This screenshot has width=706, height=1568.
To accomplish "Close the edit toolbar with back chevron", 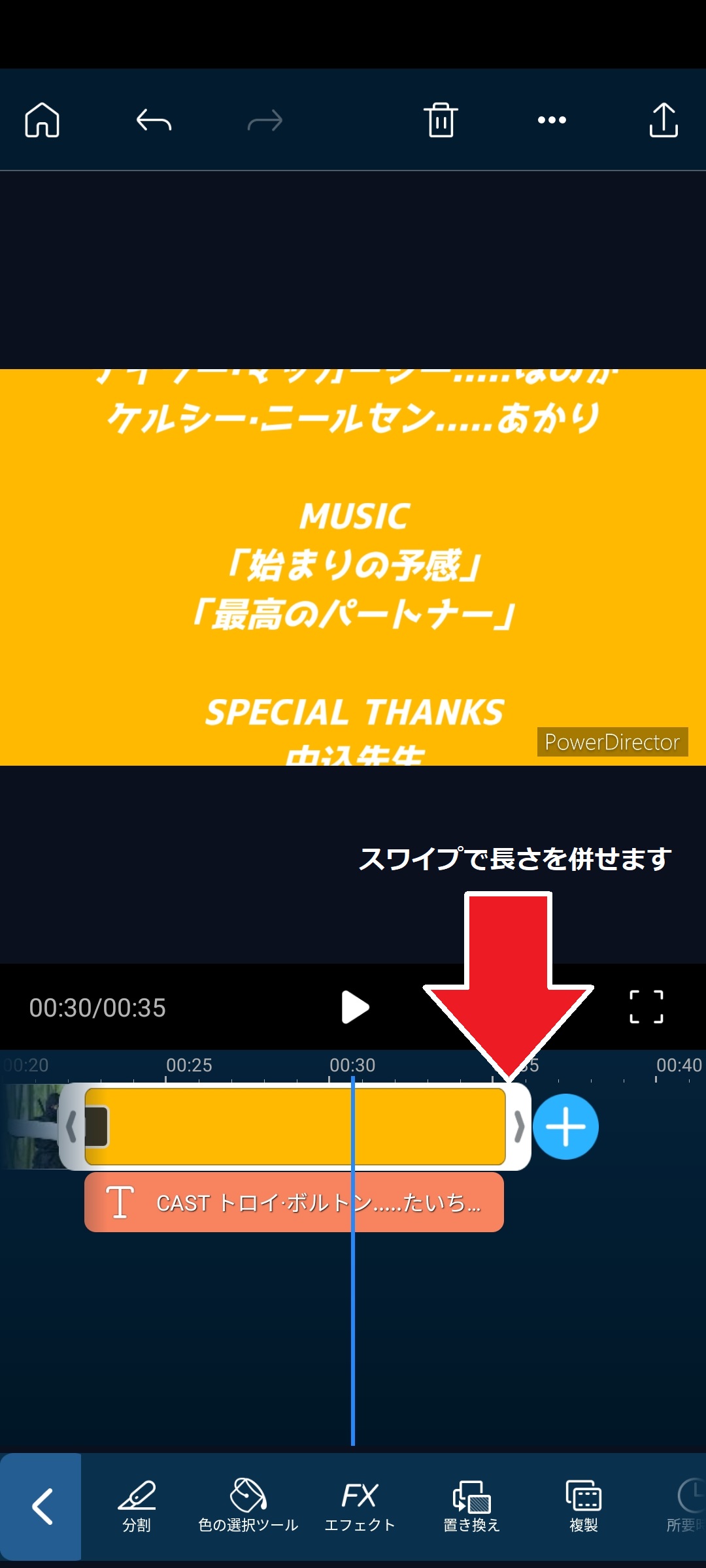I will 41,1507.
